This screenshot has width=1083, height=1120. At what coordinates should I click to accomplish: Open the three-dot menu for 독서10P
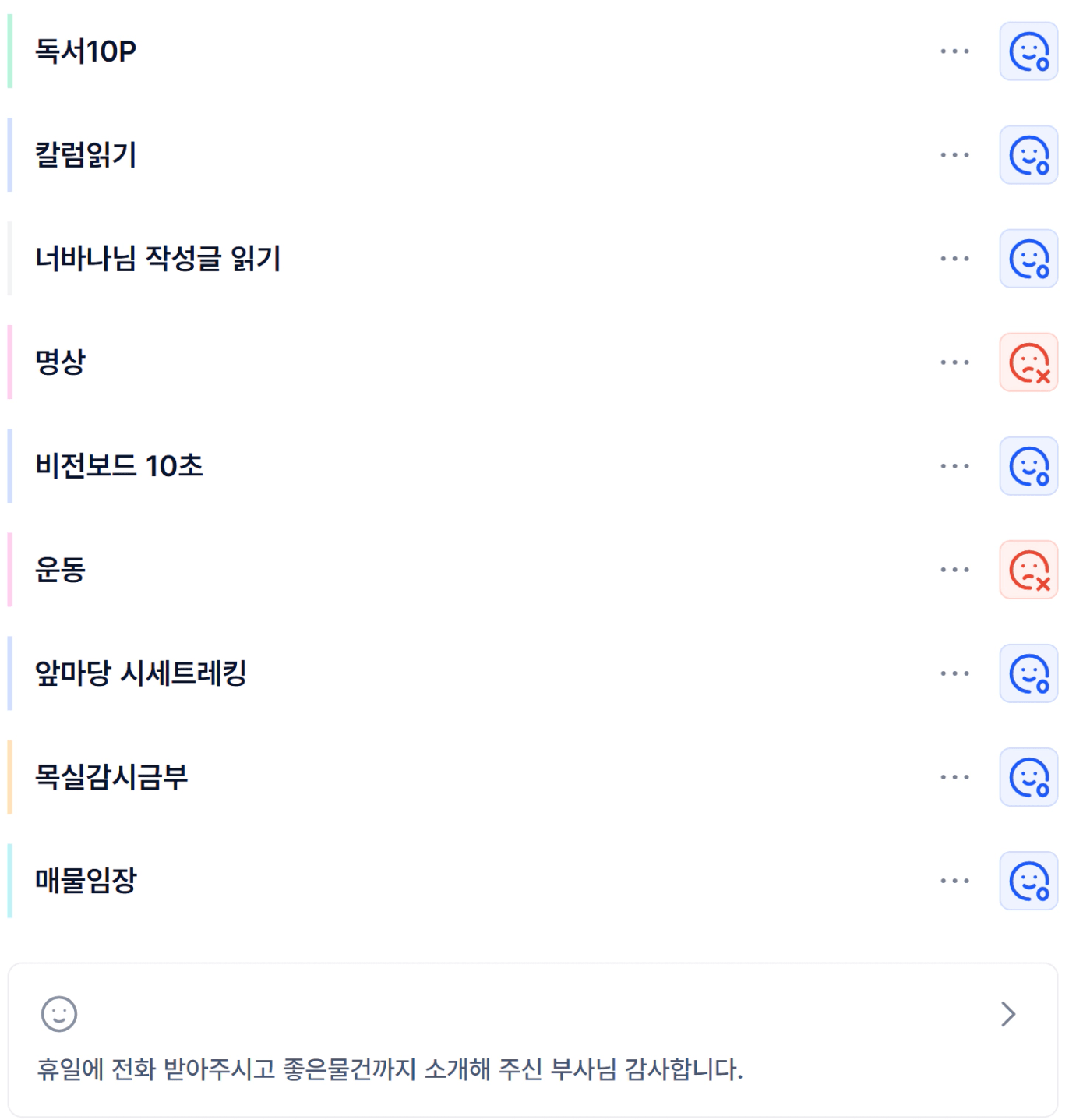954,51
